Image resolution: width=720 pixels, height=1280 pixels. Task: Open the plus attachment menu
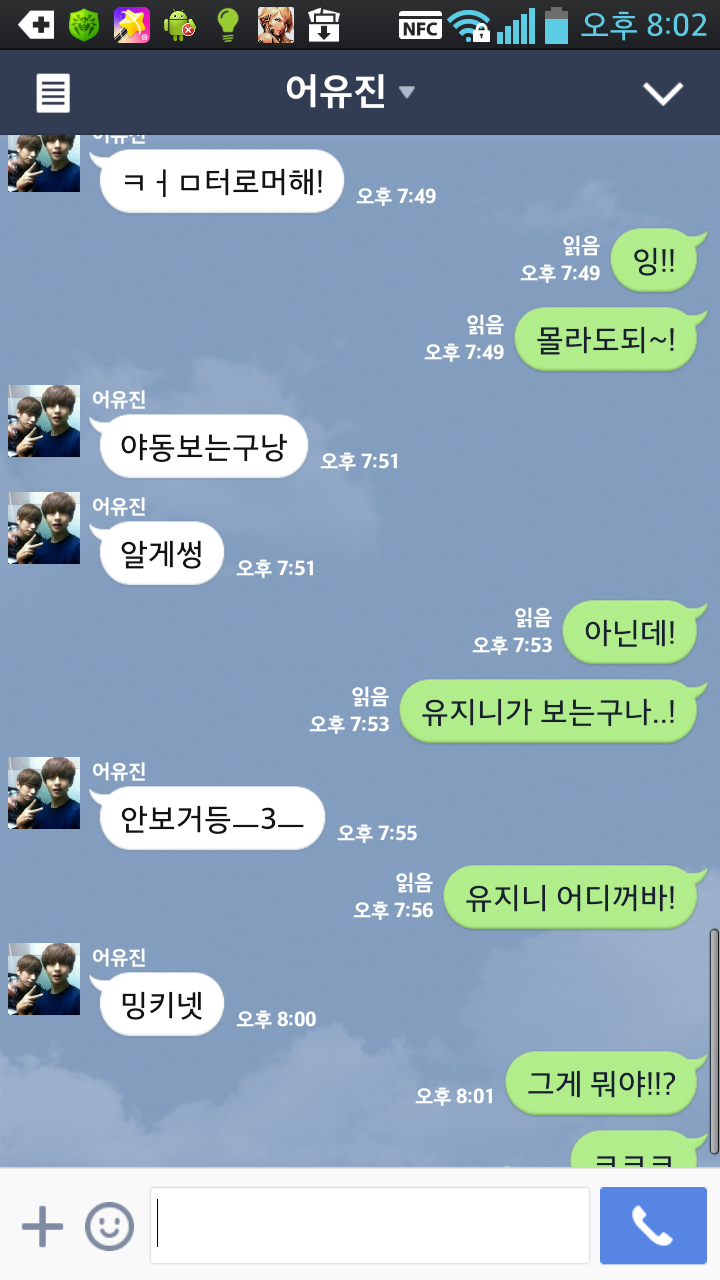[42, 1226]
